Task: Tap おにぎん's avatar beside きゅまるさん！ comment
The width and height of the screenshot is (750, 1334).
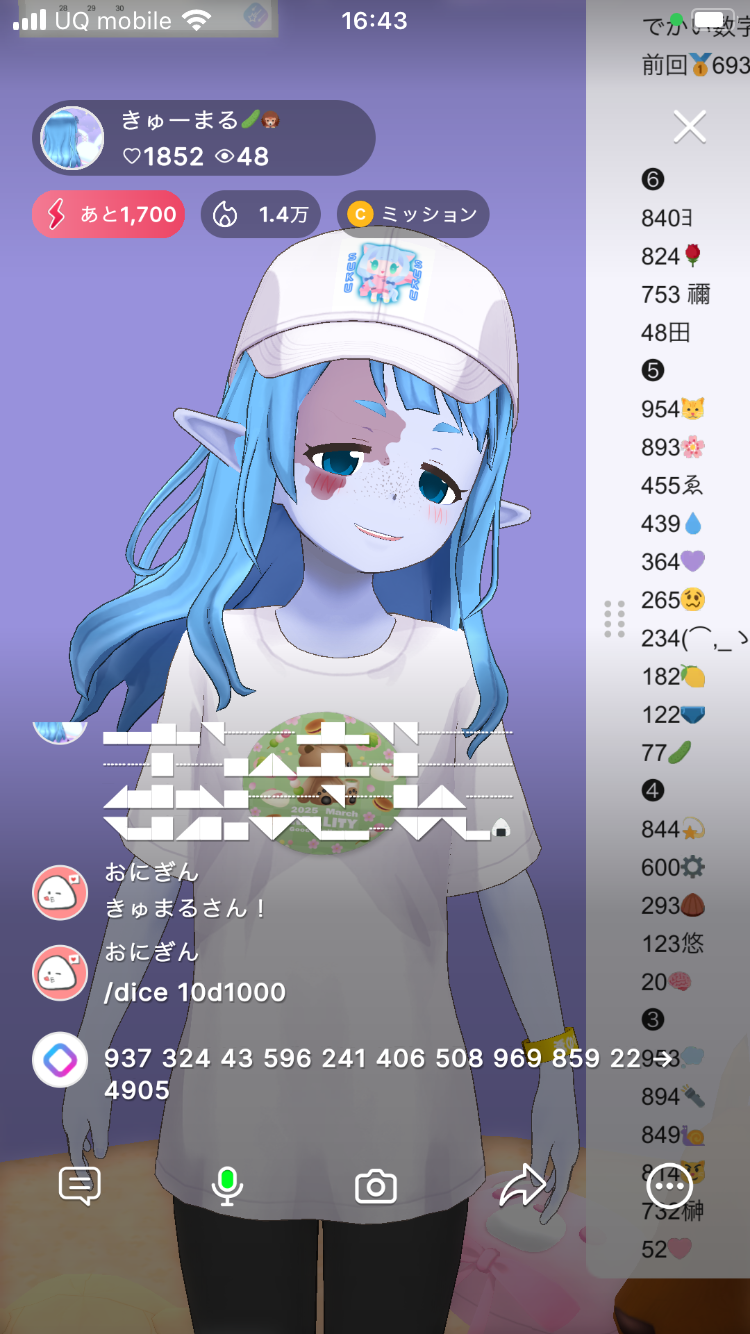Action: click(x=60, y=892)
